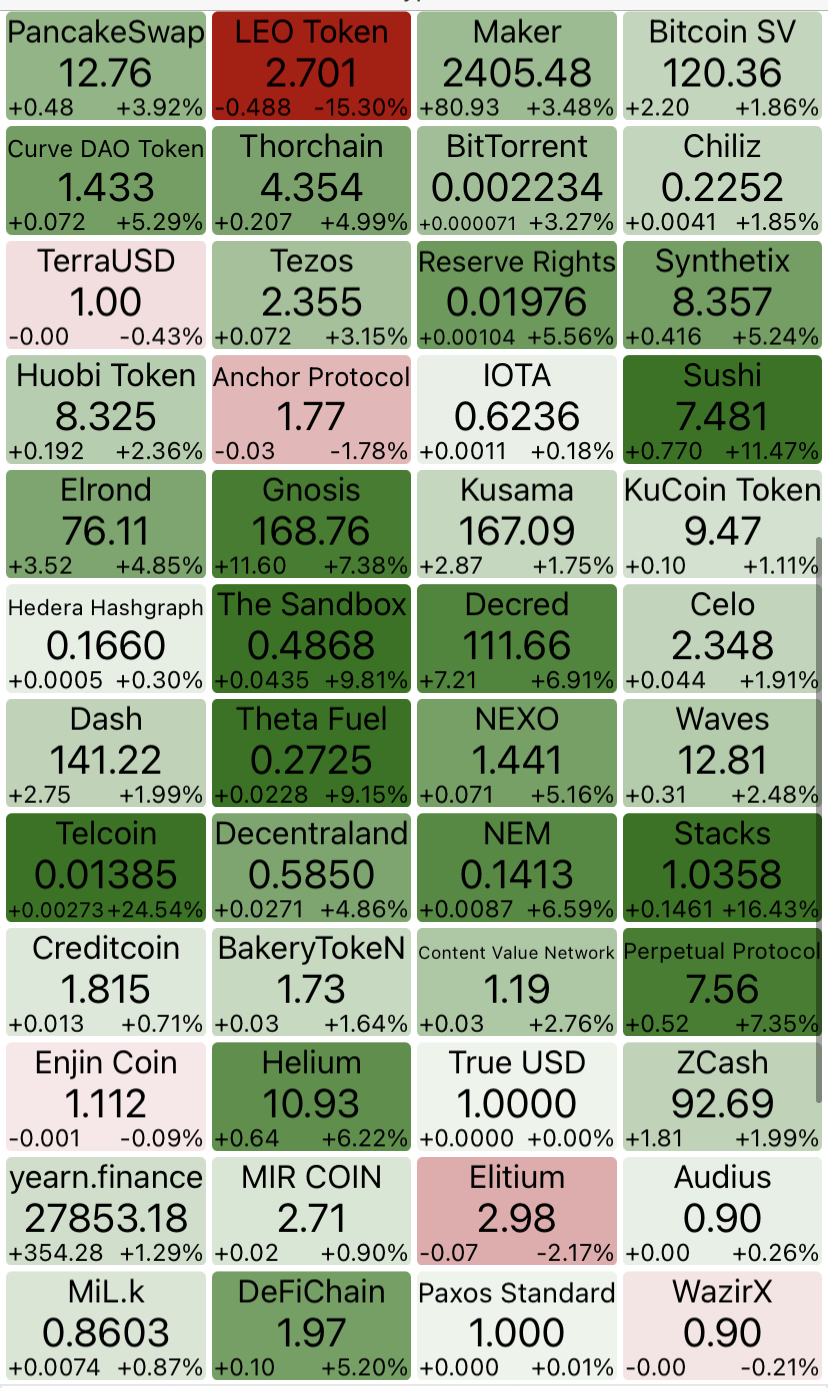Open the Anchor Protocol tile
The image size is (828, 1388).
coord(311,409)
